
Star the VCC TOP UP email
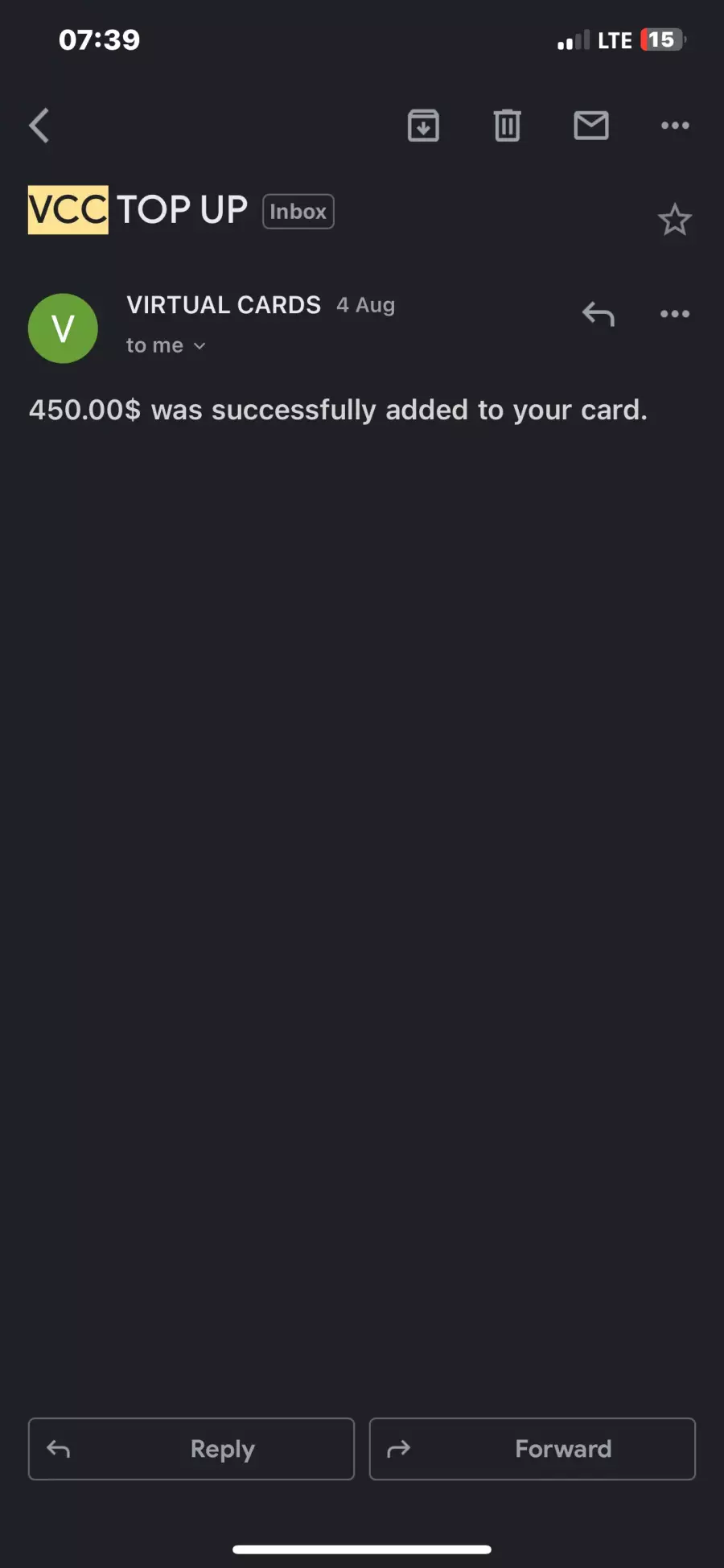tap(675, 220)
